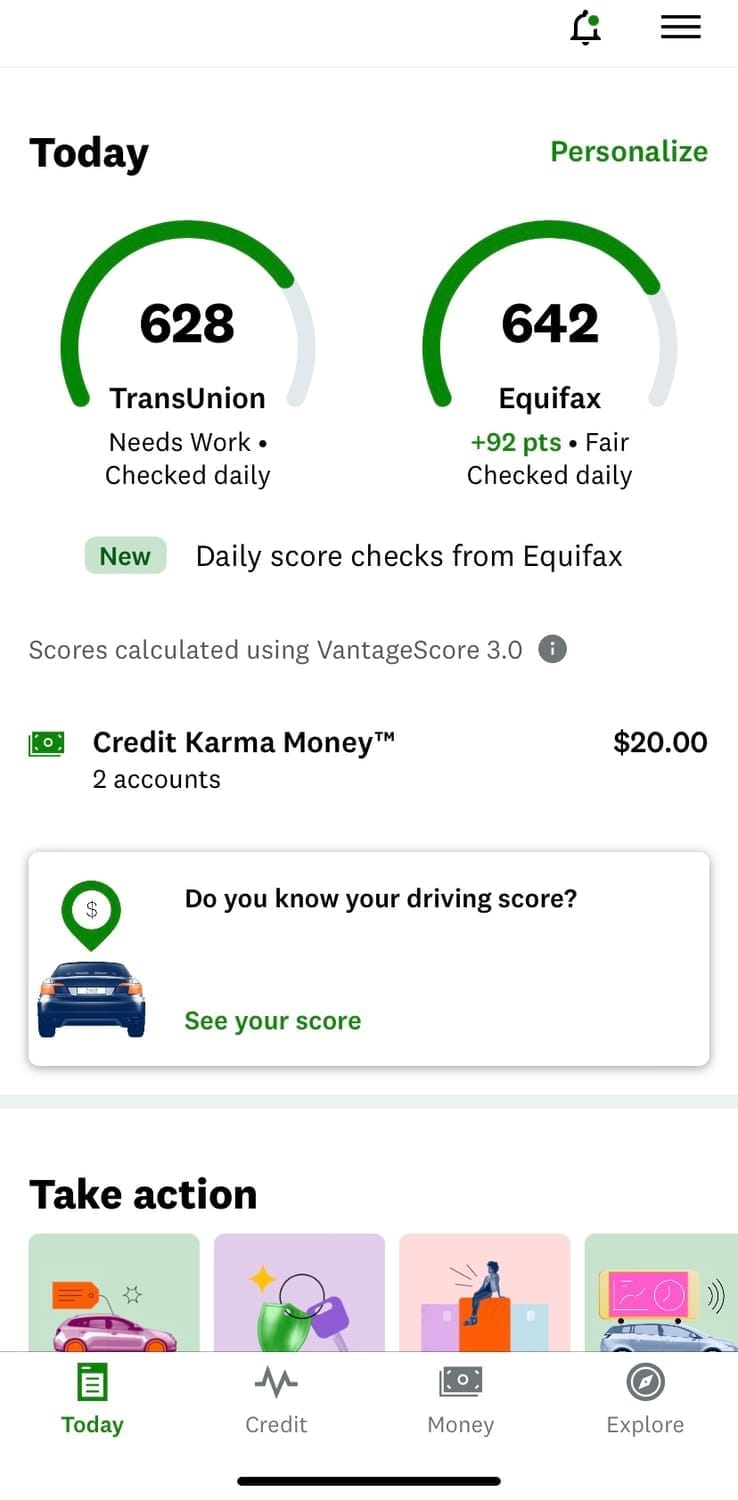Open Credit Karma Money accounts
The height and width of the screenshot is (1500, 738).
[x=368, y=759]
